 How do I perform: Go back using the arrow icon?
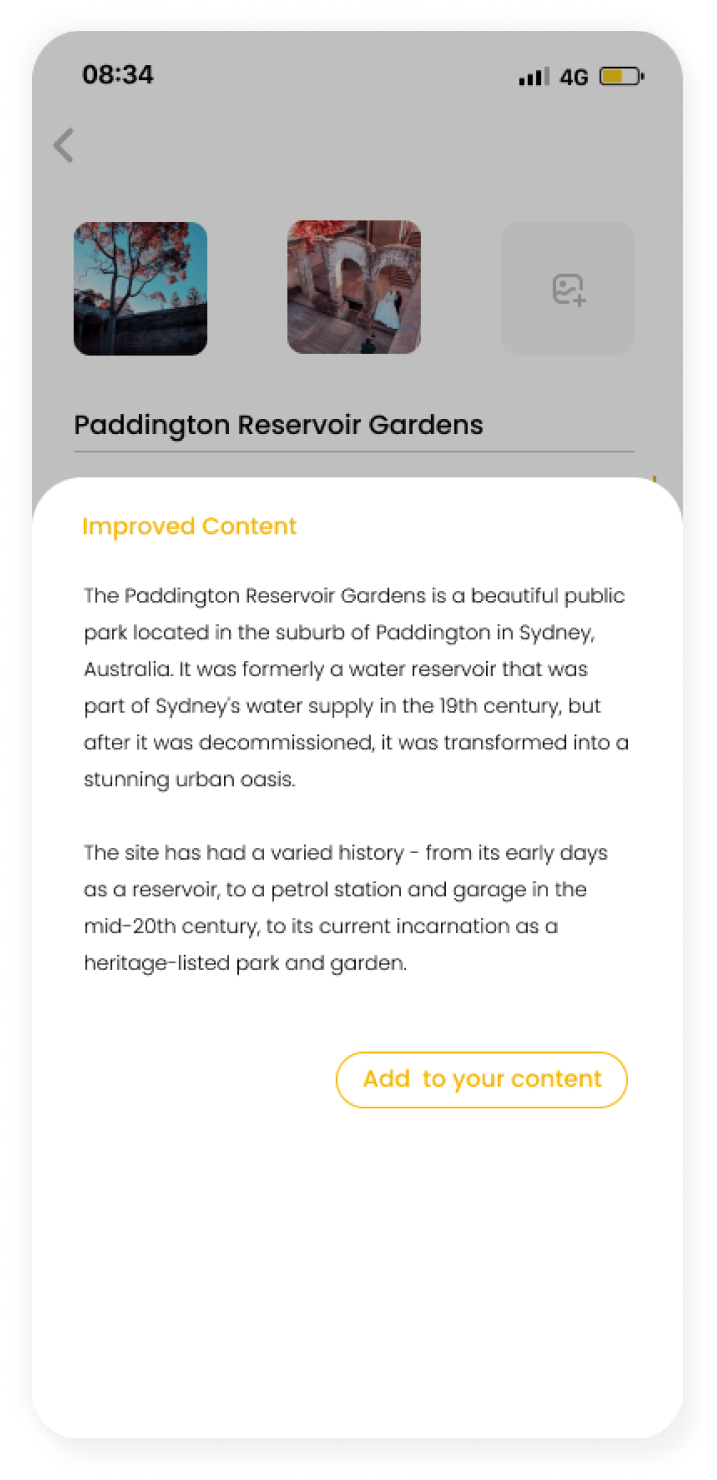click(64, 146)
